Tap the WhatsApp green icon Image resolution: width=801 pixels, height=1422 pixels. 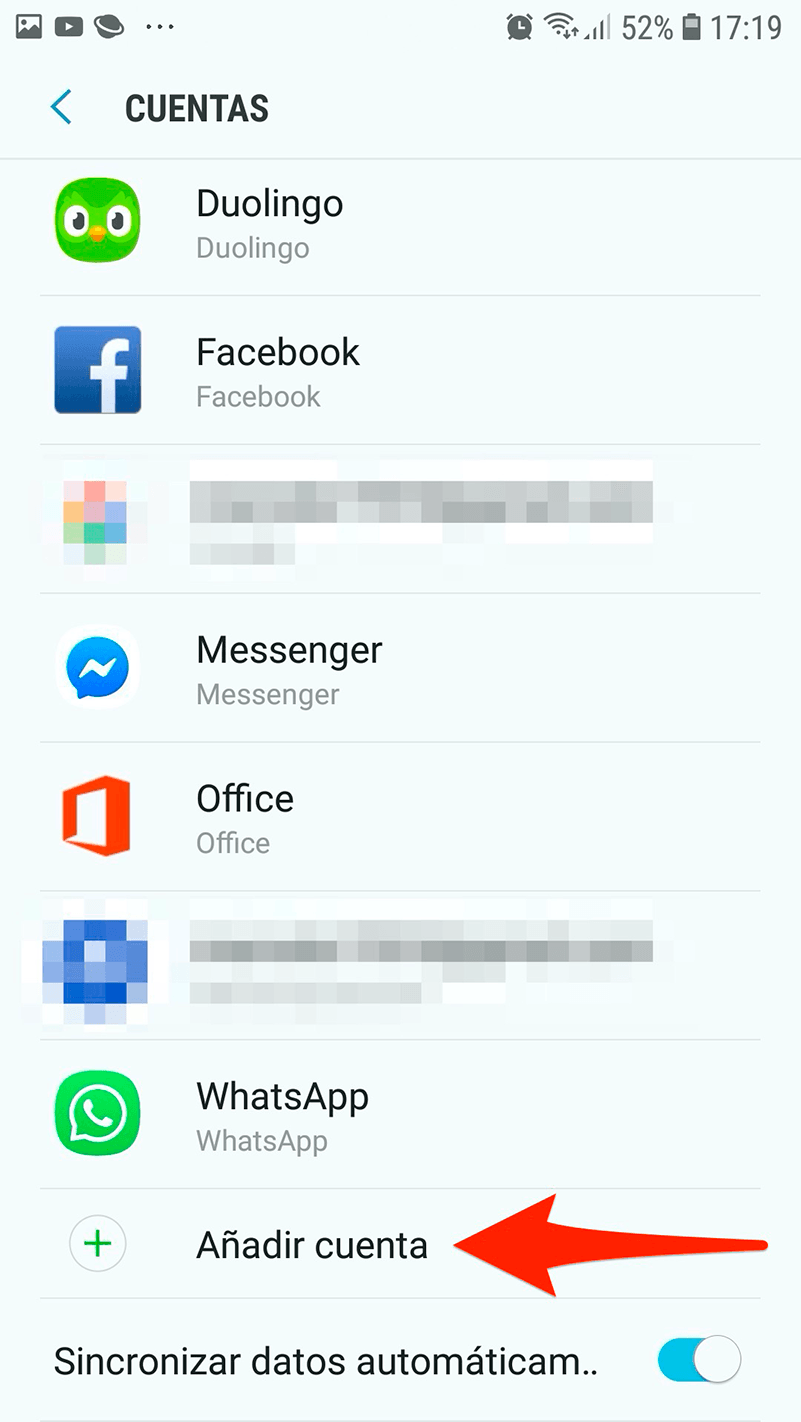pyautogui.click(x=97, y=1112)
